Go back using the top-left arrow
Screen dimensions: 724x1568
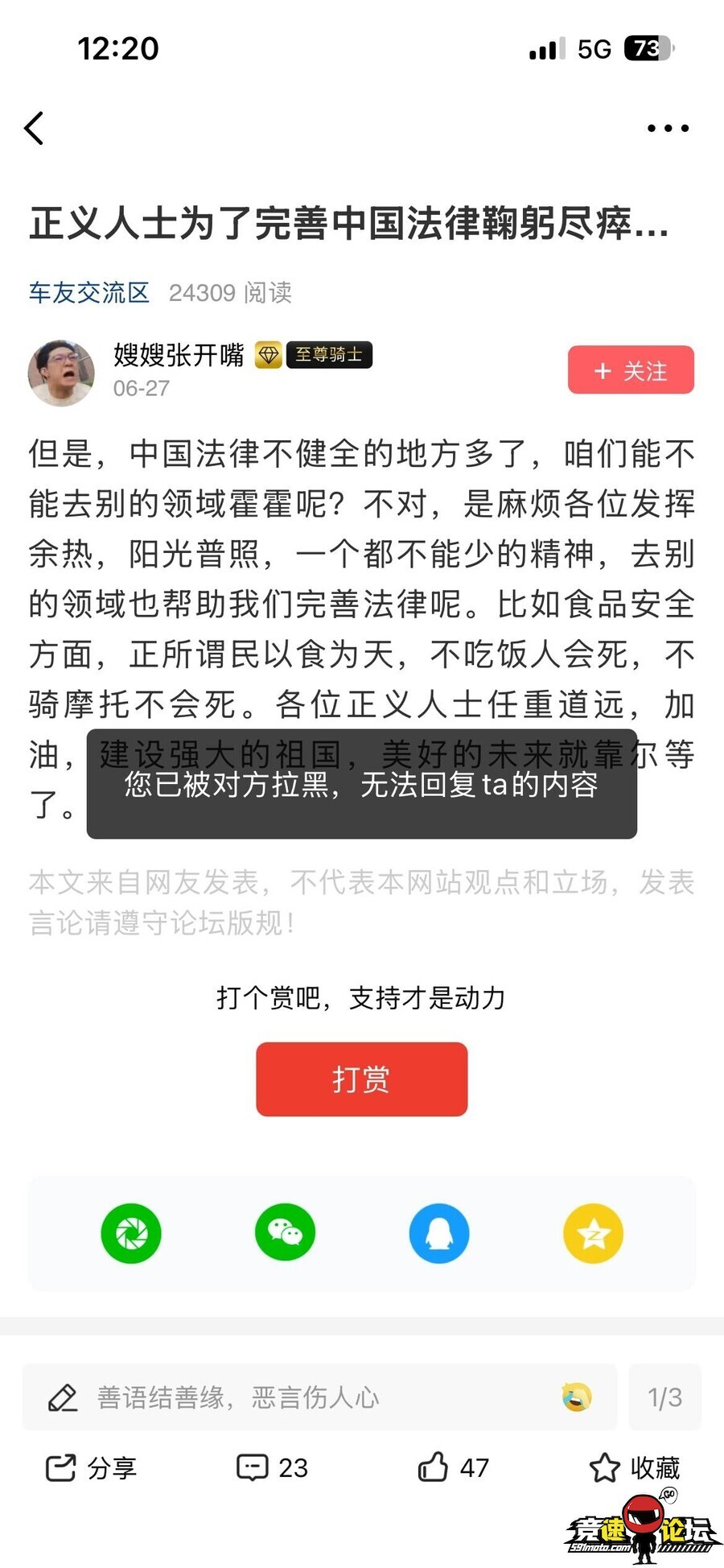tap(34, 128)
